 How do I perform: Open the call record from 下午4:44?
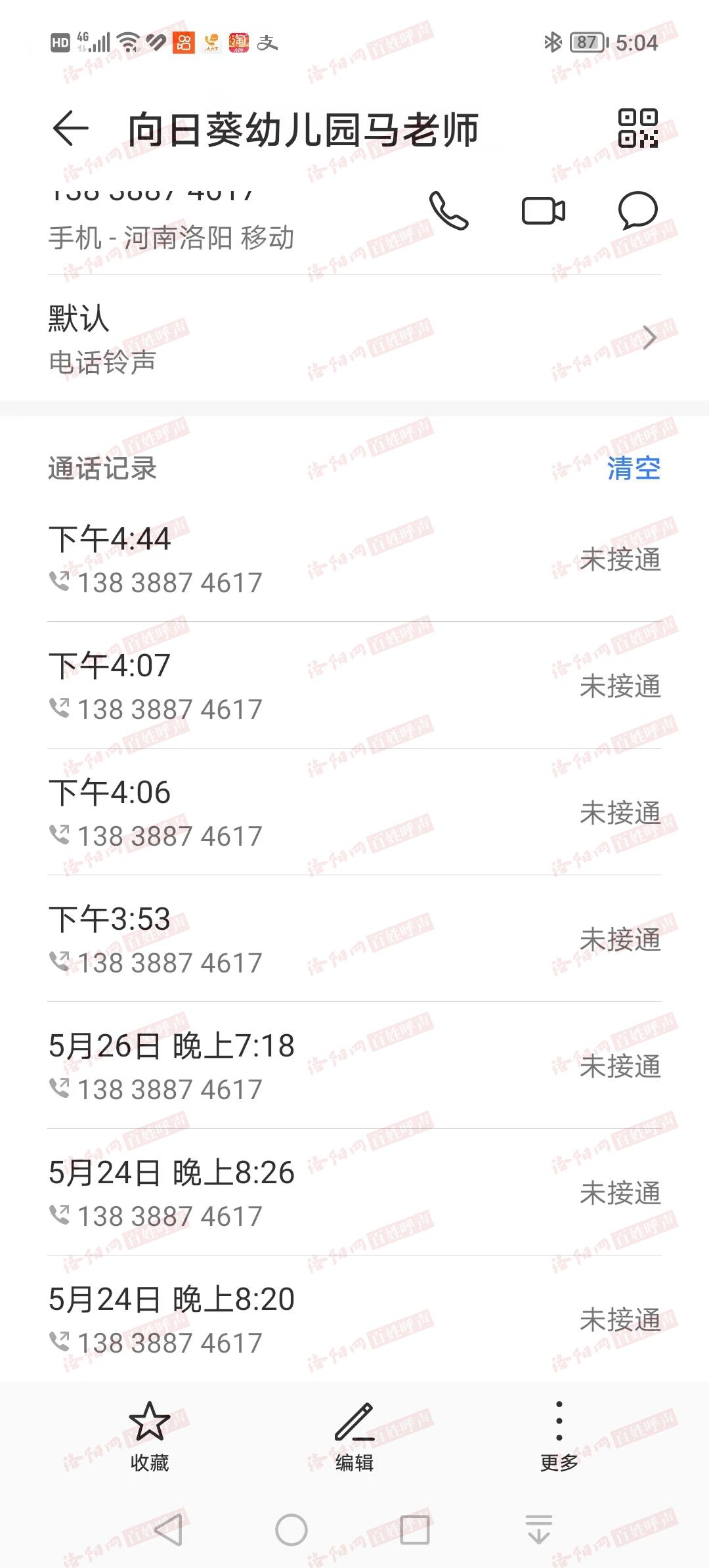[x=354, y=559]
